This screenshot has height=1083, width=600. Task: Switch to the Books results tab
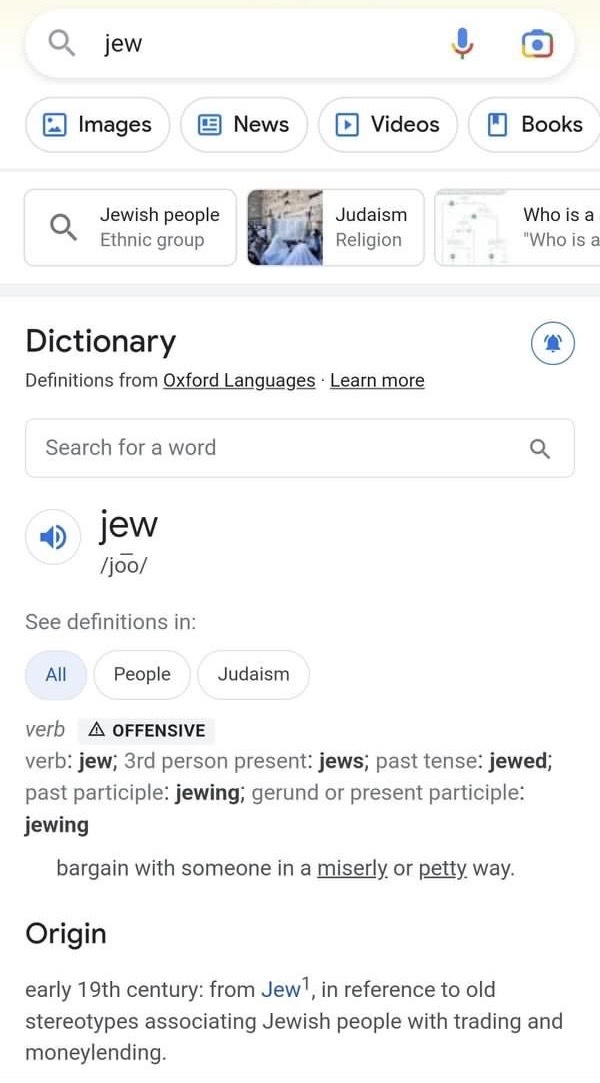click(534, 124)
